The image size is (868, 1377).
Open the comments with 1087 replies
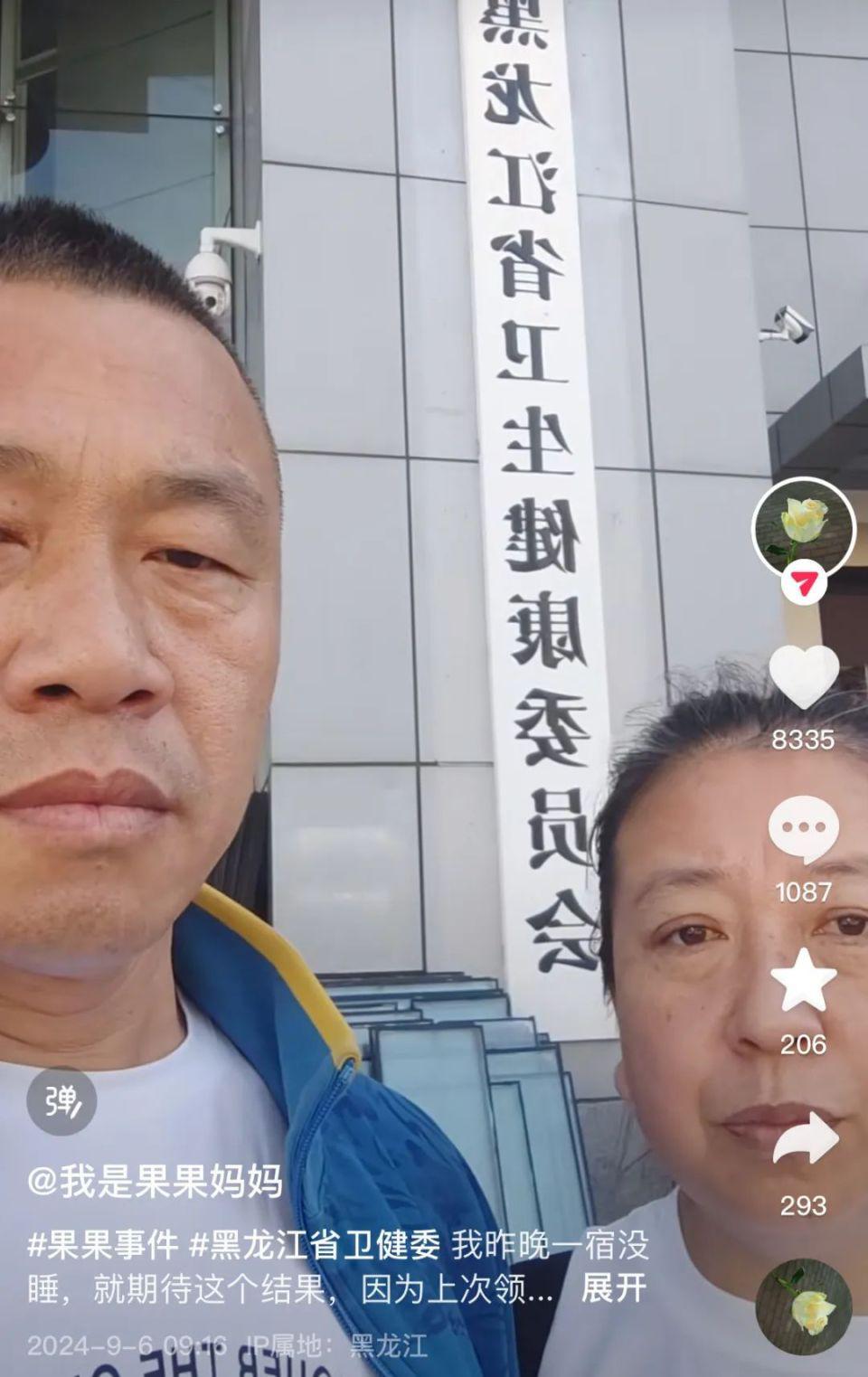pyautogui.click(x=803, y=830)
